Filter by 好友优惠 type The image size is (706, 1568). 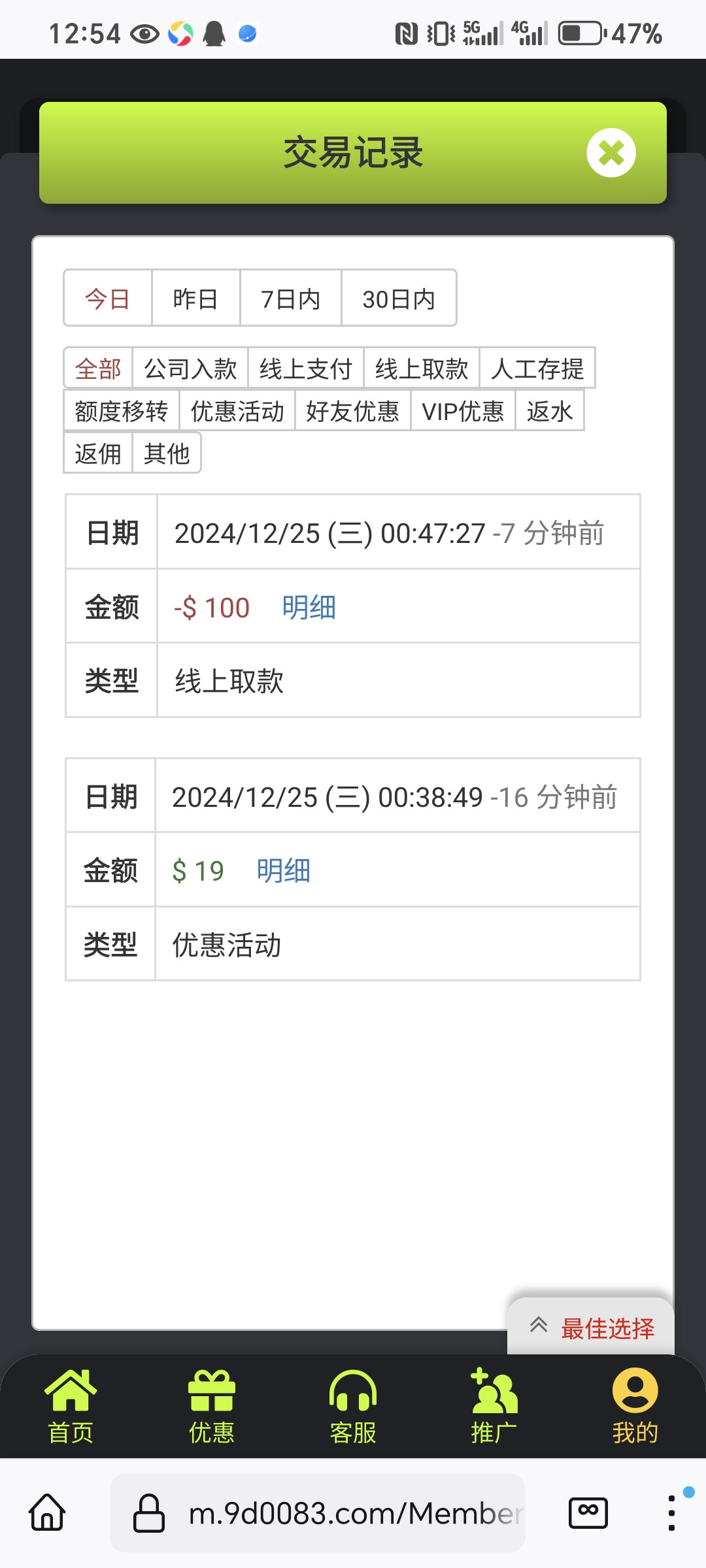coord(352,411)
